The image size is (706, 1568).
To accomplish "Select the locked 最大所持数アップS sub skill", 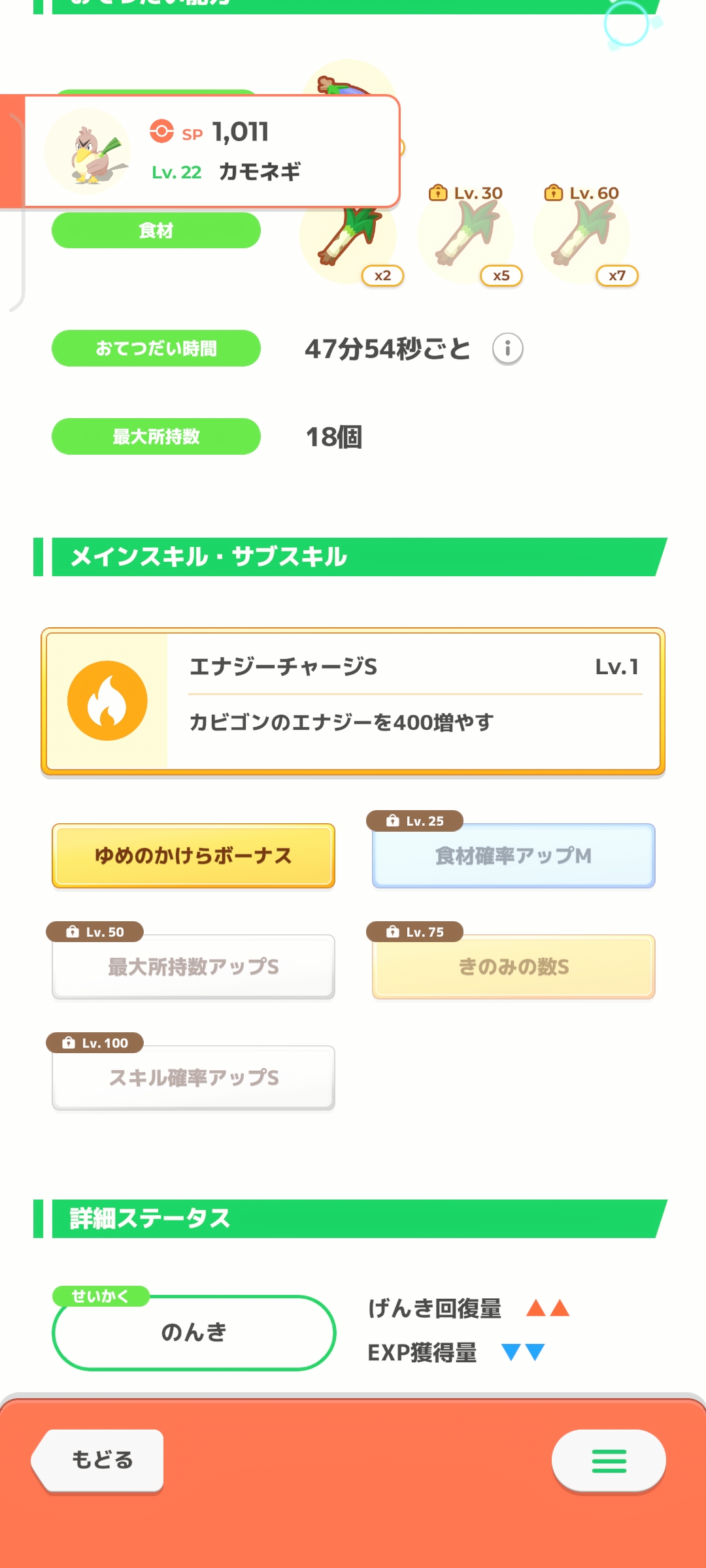I will (193, 967).
